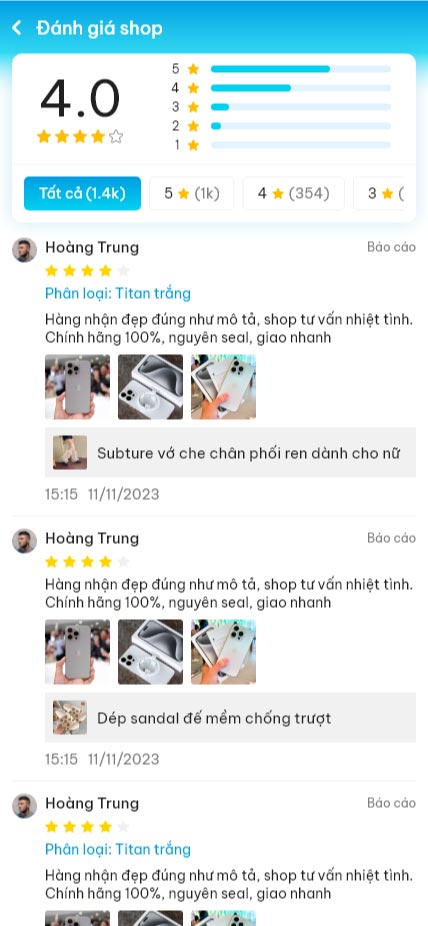Report the review on Dép sandal product
Screen dimensions: 428x926
391,538
